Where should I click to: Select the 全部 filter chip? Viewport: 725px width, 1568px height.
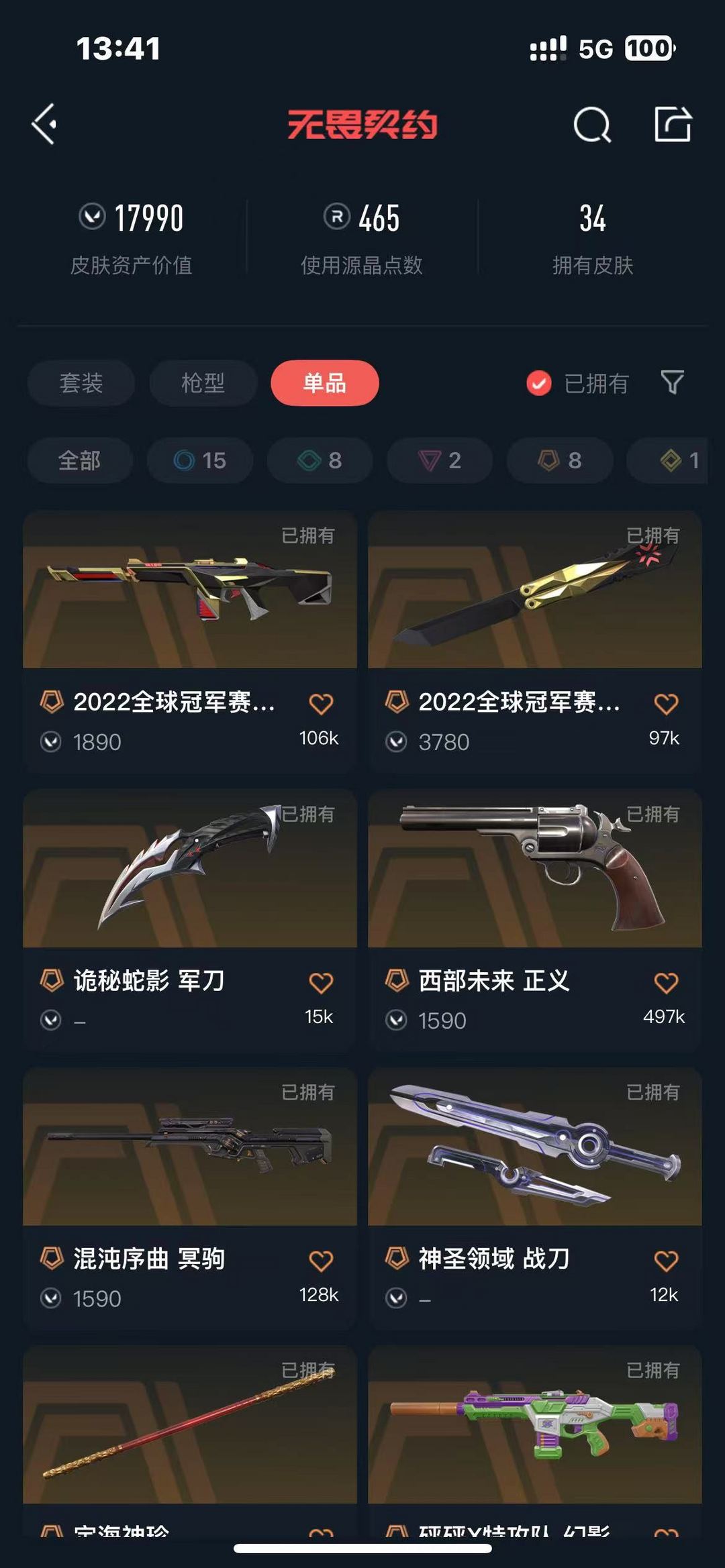coord(80,460)
